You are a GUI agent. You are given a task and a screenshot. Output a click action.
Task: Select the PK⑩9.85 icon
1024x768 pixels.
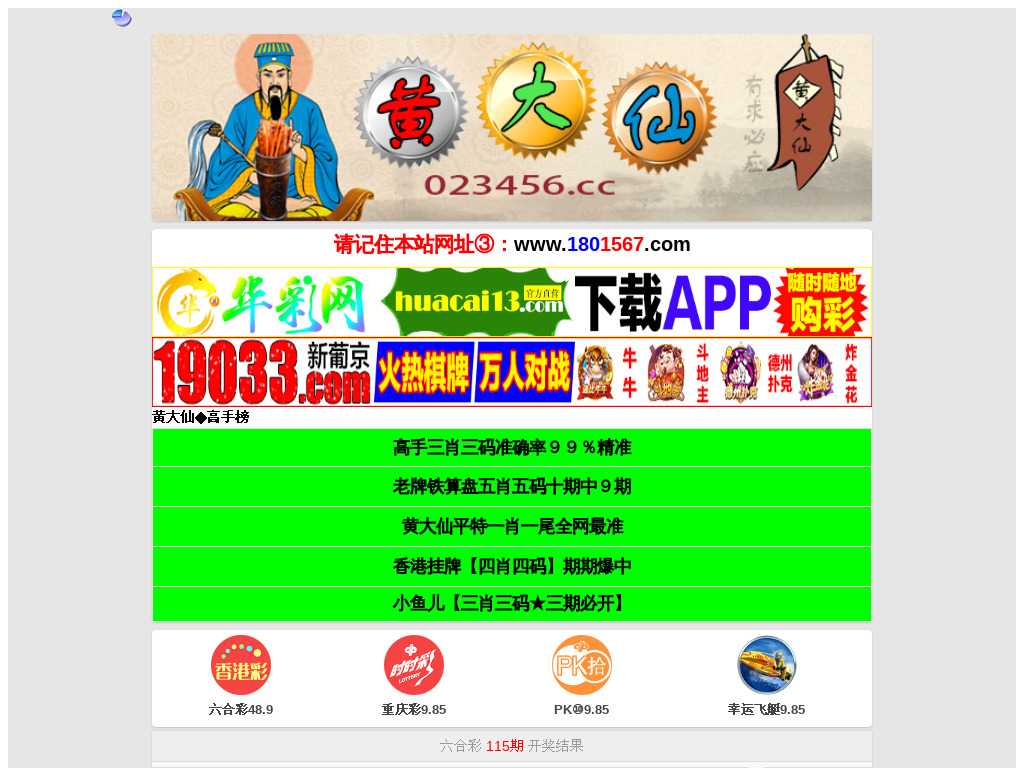(x=581, y=665)
